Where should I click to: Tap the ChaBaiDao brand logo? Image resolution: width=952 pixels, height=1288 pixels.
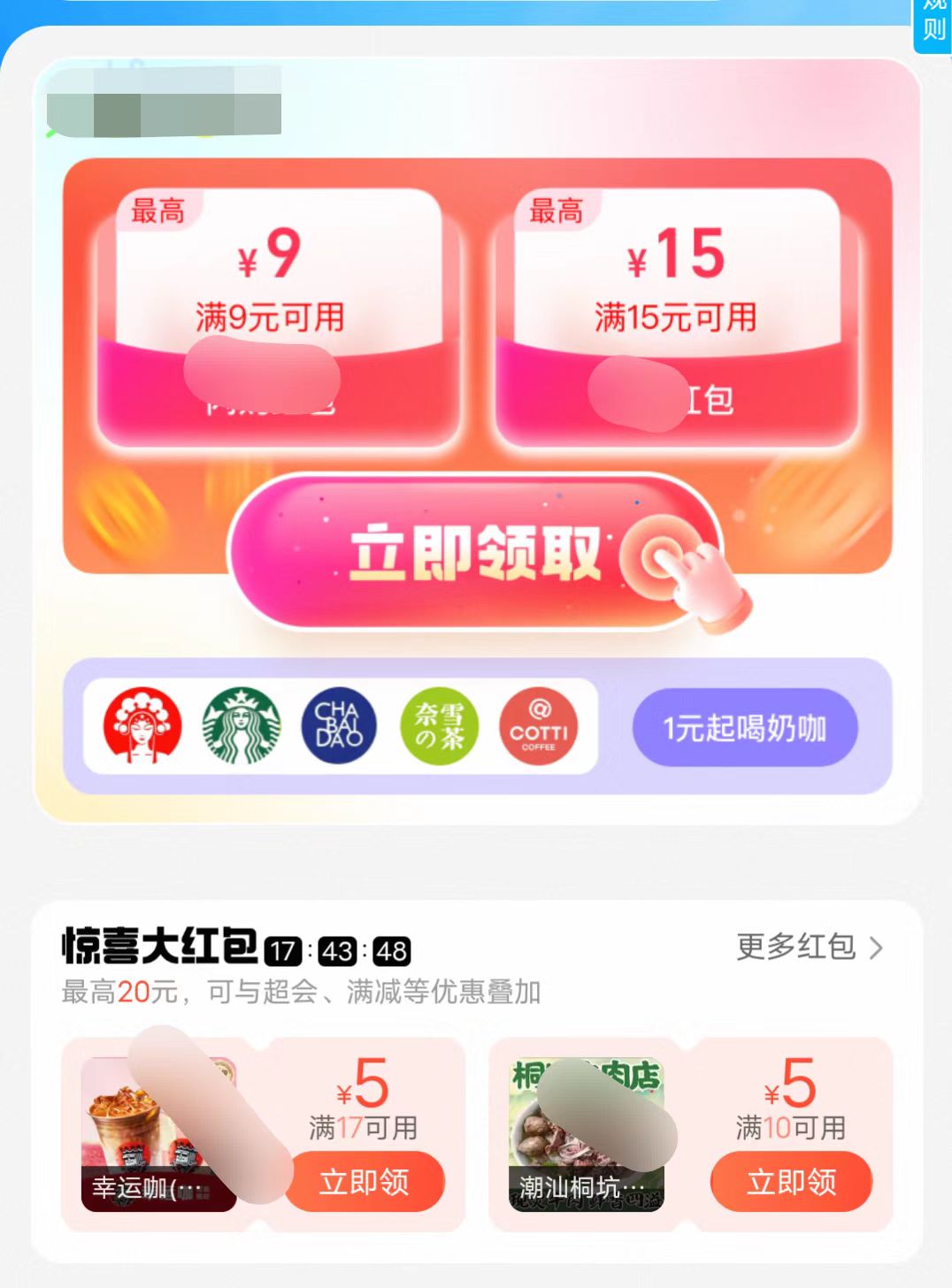(339, 726)
